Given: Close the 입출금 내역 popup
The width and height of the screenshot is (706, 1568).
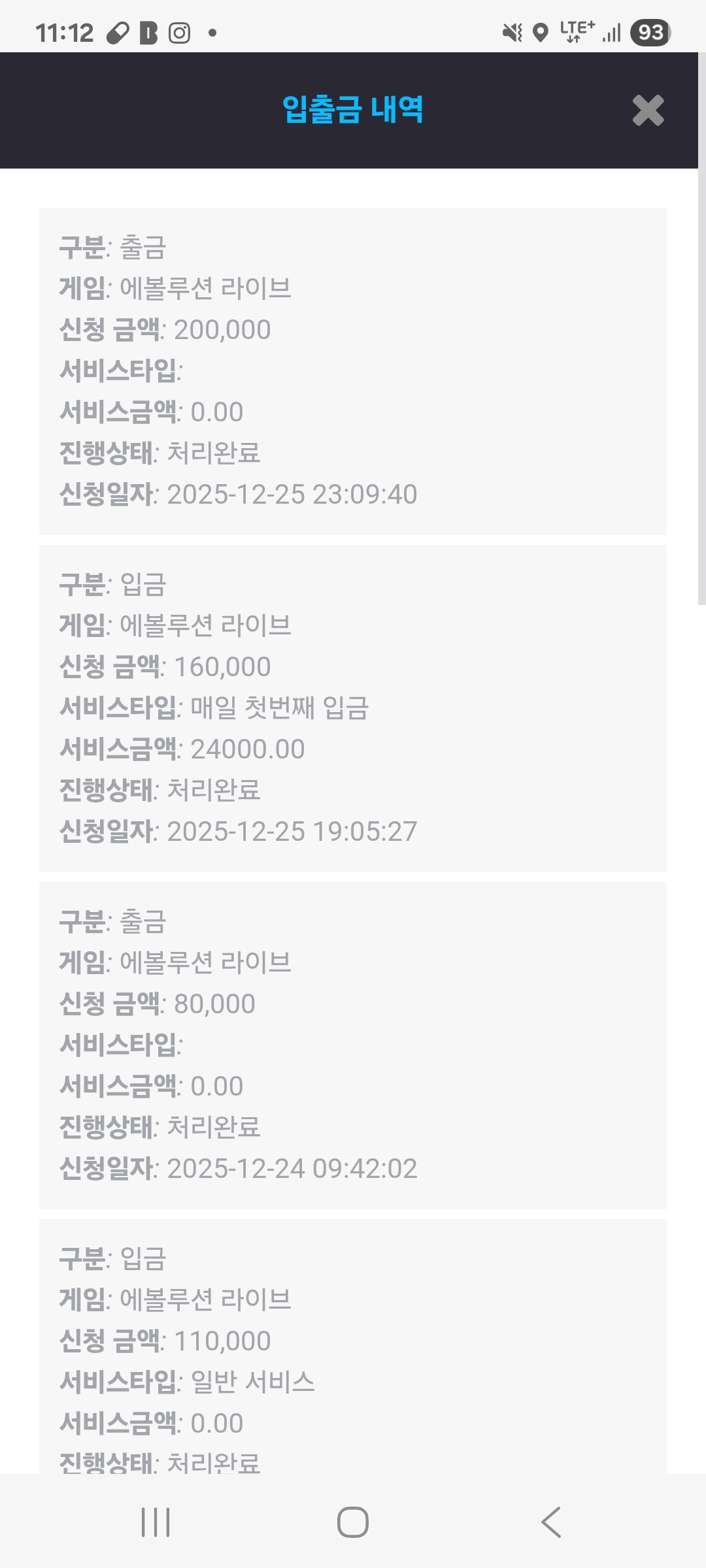Looking at the screenshot, I should point(648,110).
